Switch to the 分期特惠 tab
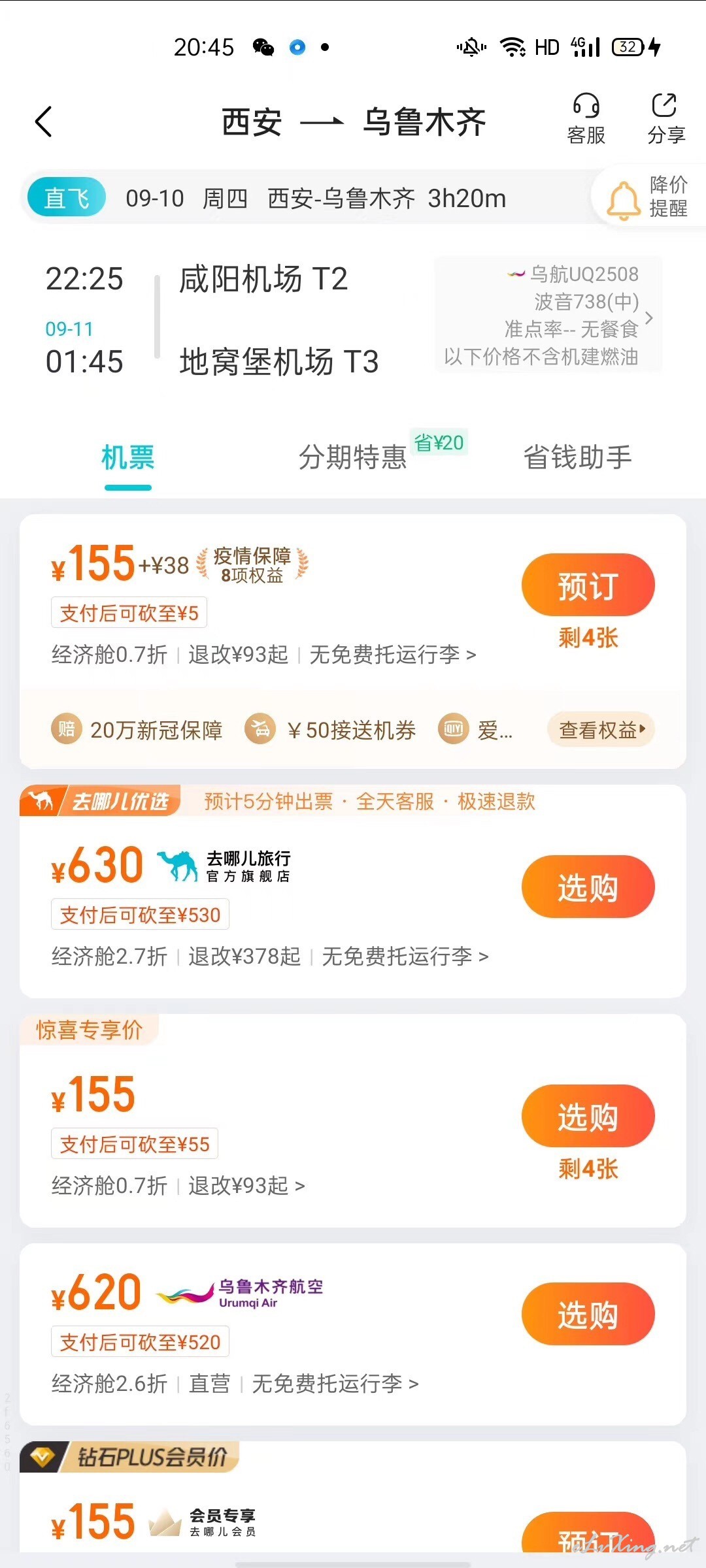Image resolution: width=706 pixels, height=1568 pixels. click(x=353, y=457)
